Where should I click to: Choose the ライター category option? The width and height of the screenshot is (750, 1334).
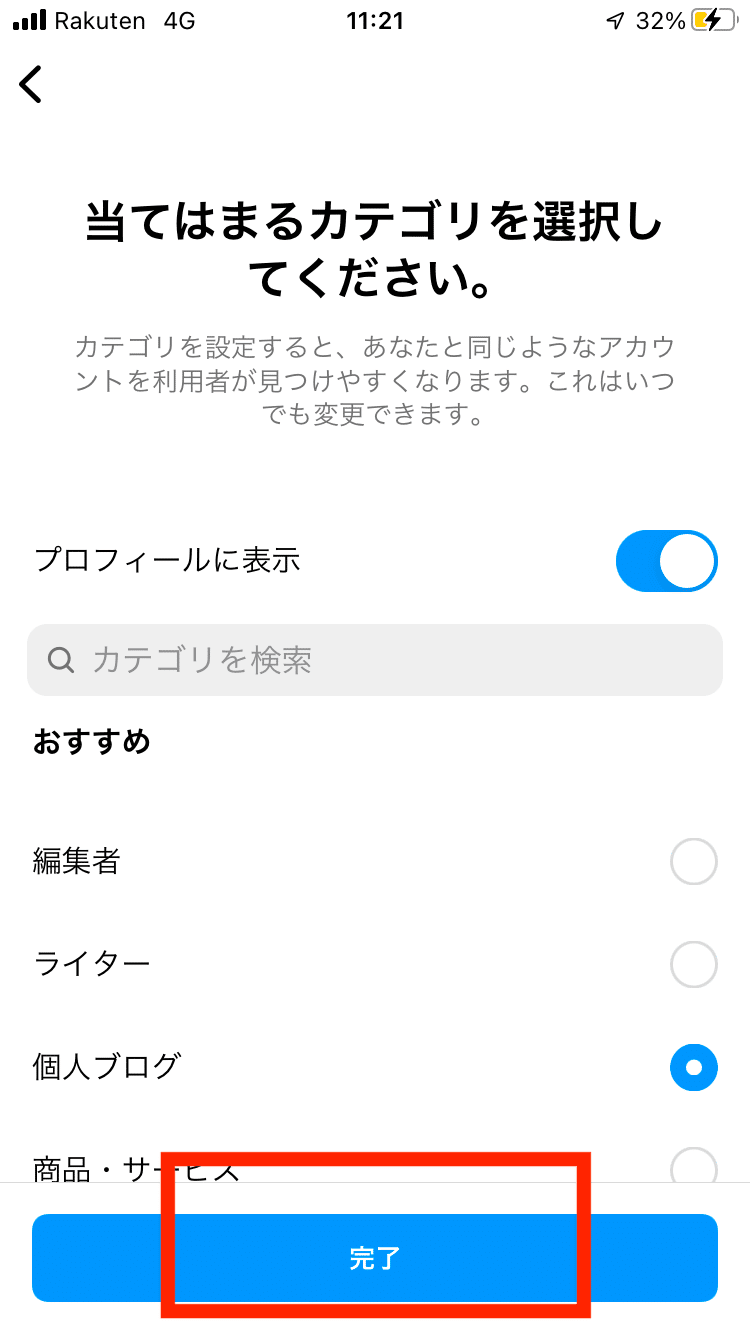tap(375, 965)
